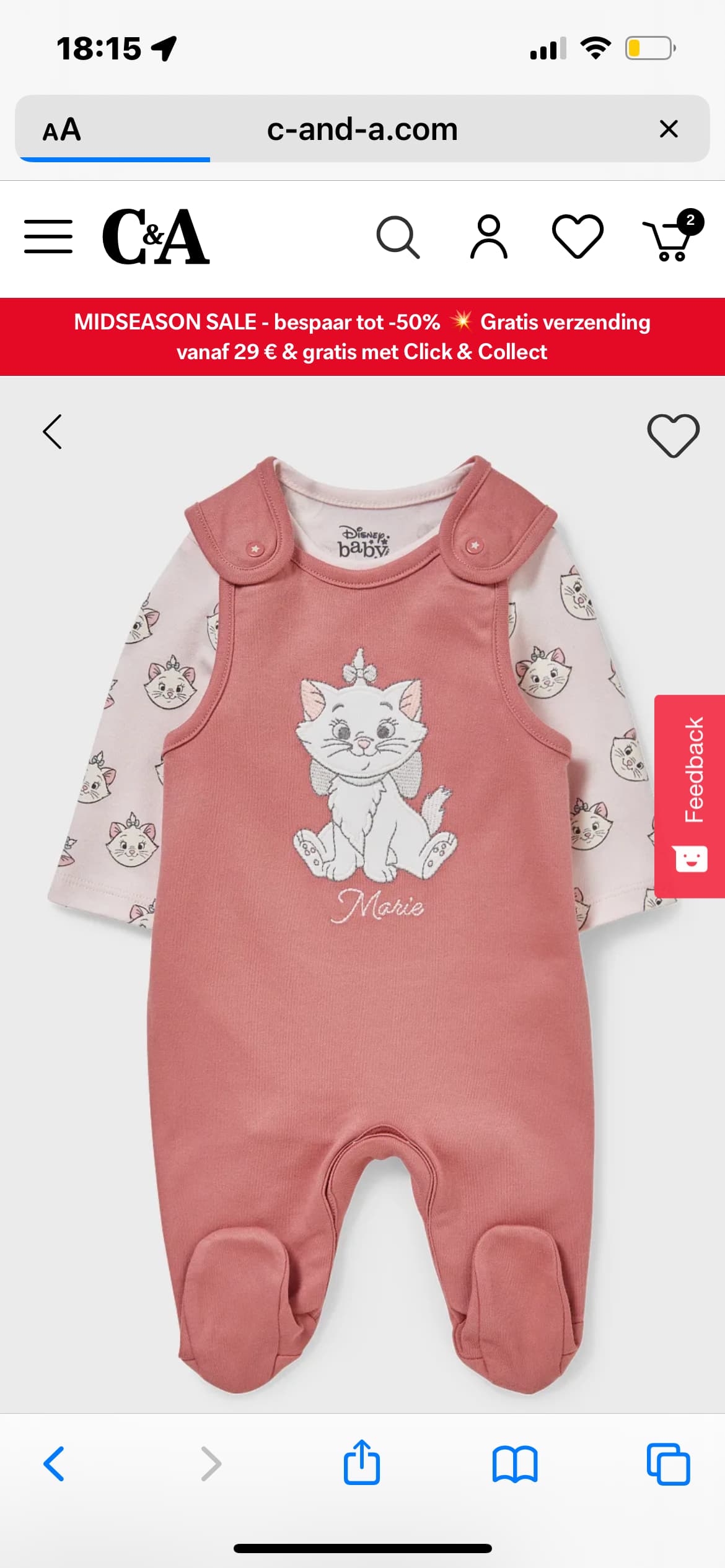Open the search magnifier icon
The image size is (725, 1568).
point(398,237)
